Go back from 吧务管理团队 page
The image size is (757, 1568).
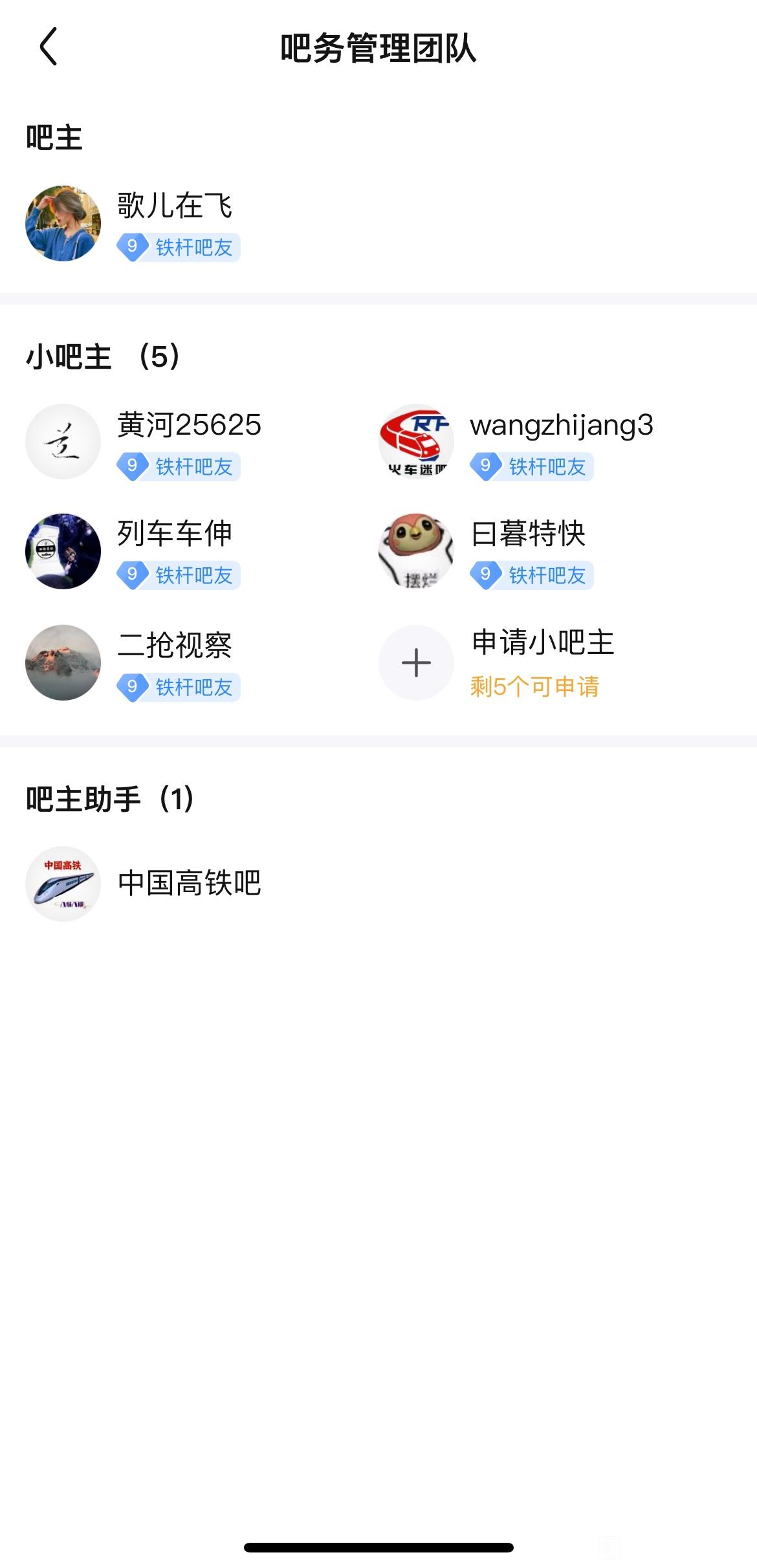(x=49, y=47)
